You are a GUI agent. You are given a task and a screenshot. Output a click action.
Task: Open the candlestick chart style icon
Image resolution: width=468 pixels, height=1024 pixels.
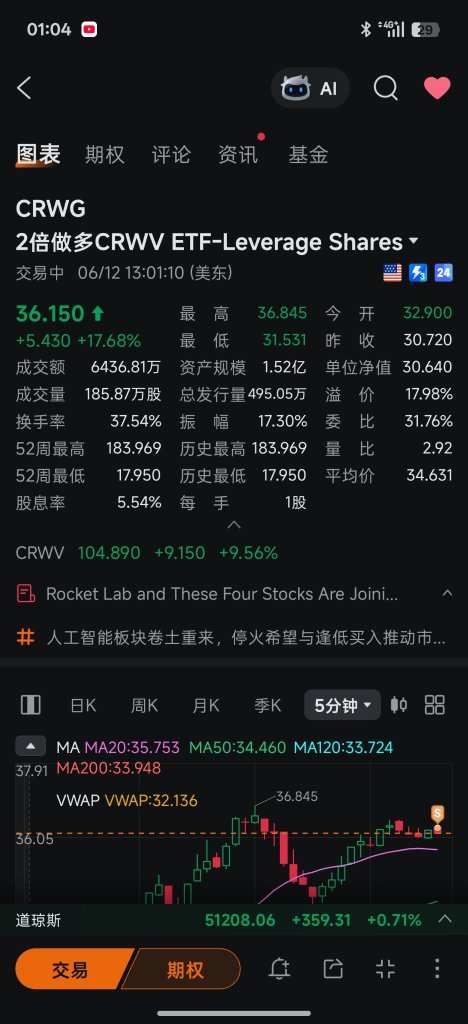399,705
